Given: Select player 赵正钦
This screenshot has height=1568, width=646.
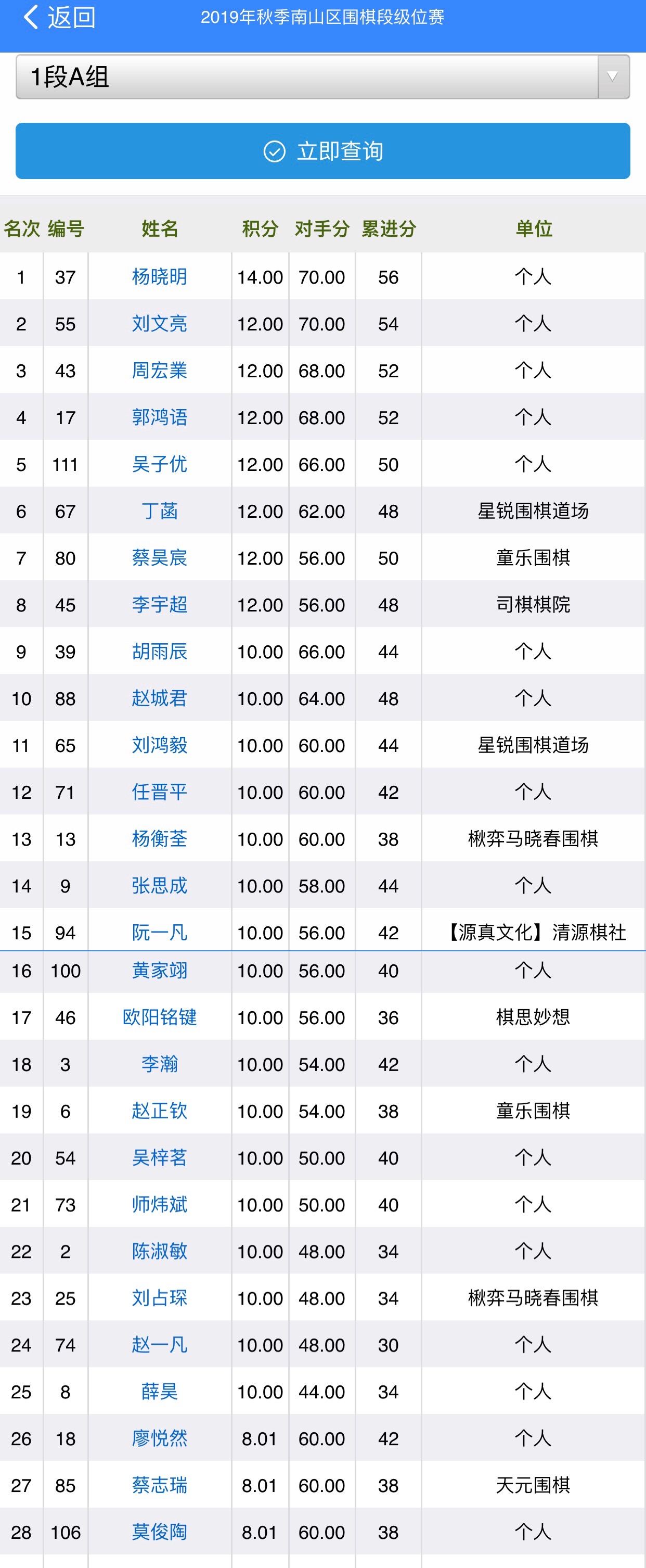Looking at the screenshot, I should point(159,1112).
